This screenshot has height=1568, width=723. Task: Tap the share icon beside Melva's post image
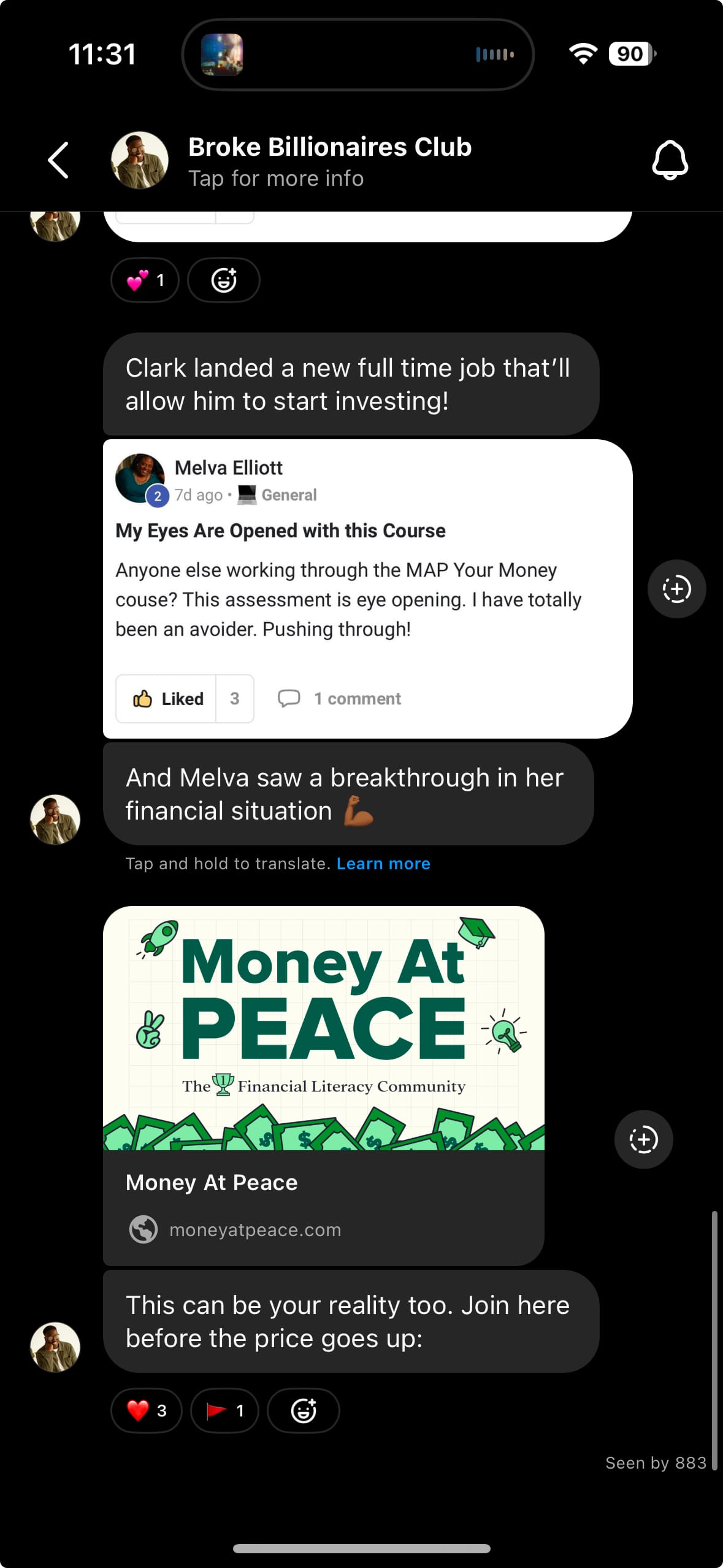pyautogui.click(x=676, y=589)
